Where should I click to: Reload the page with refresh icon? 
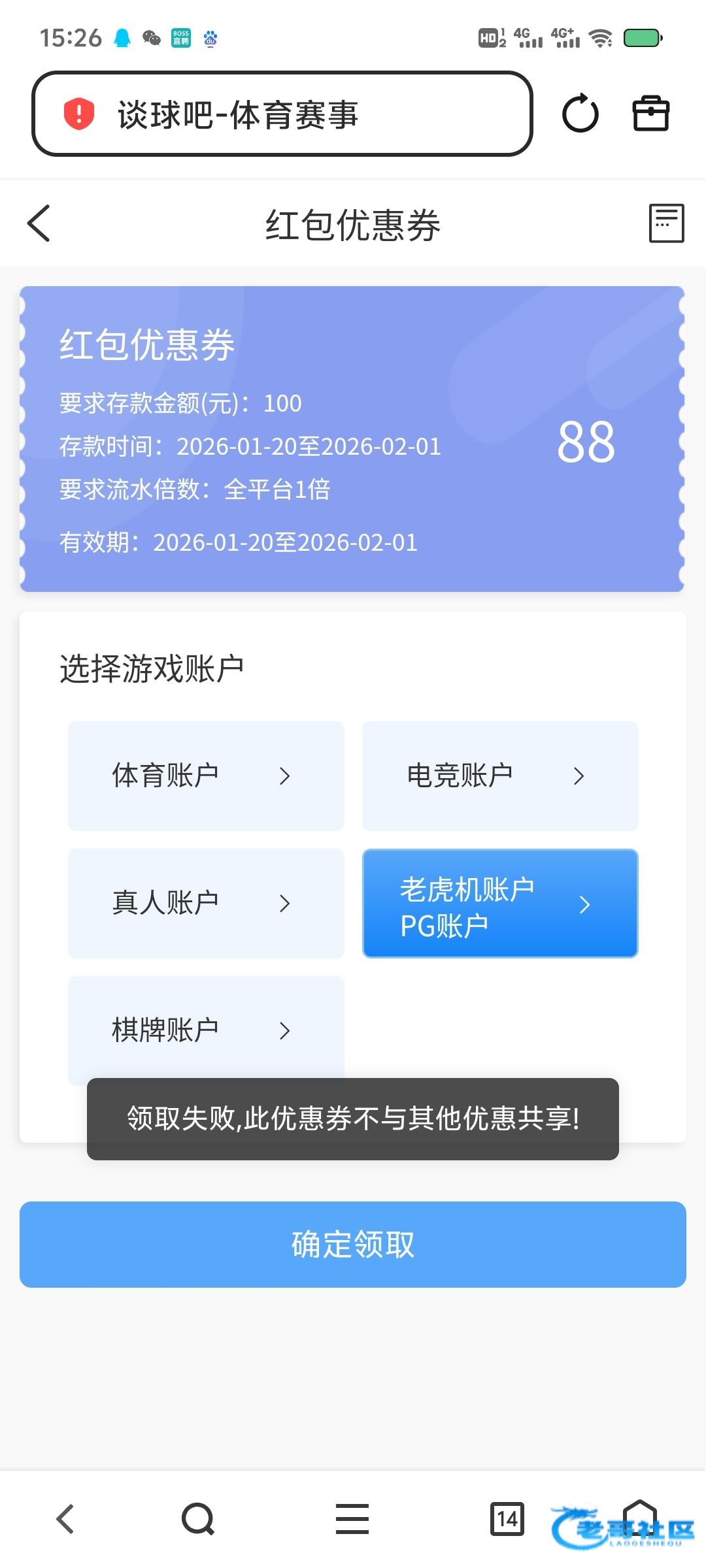point(580,114)
